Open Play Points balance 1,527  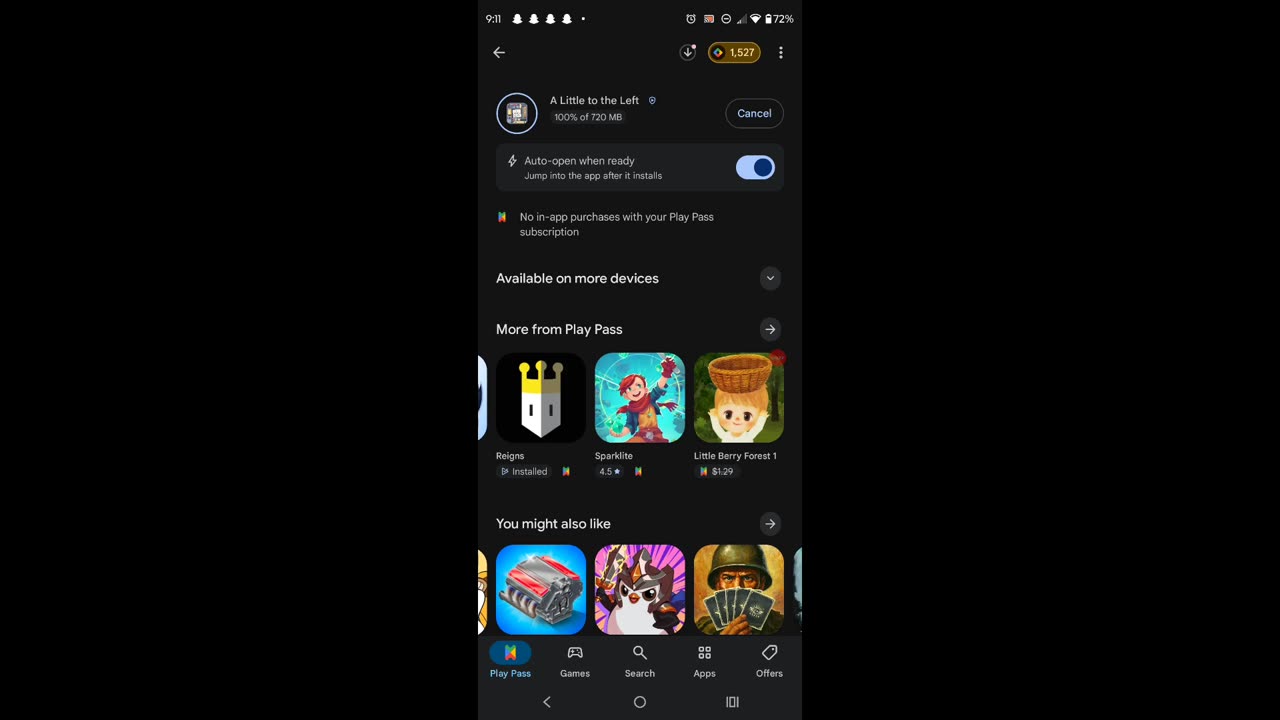pos(734,53)
